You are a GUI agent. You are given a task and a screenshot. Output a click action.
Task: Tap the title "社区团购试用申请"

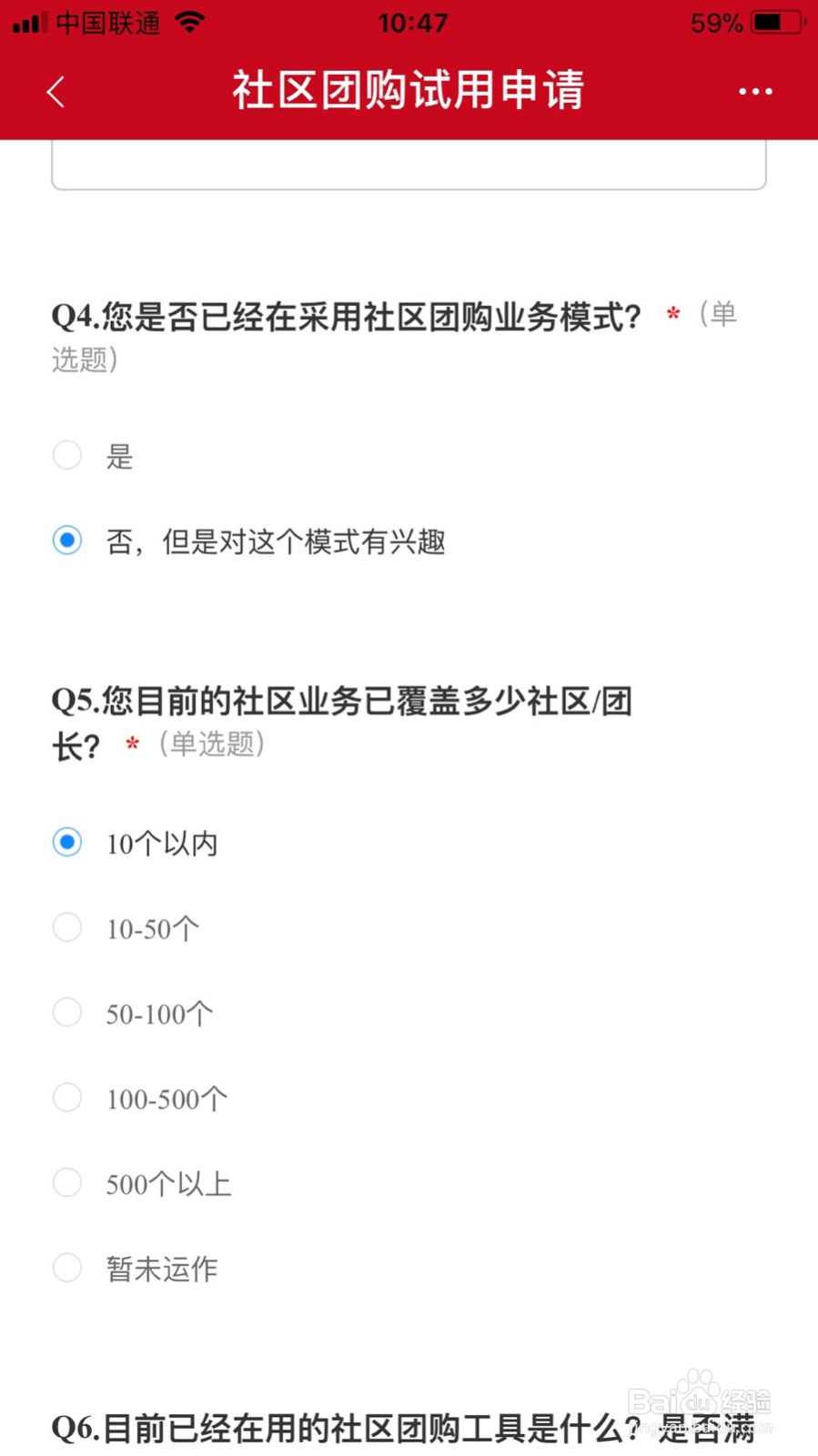(x=409, y=90)
